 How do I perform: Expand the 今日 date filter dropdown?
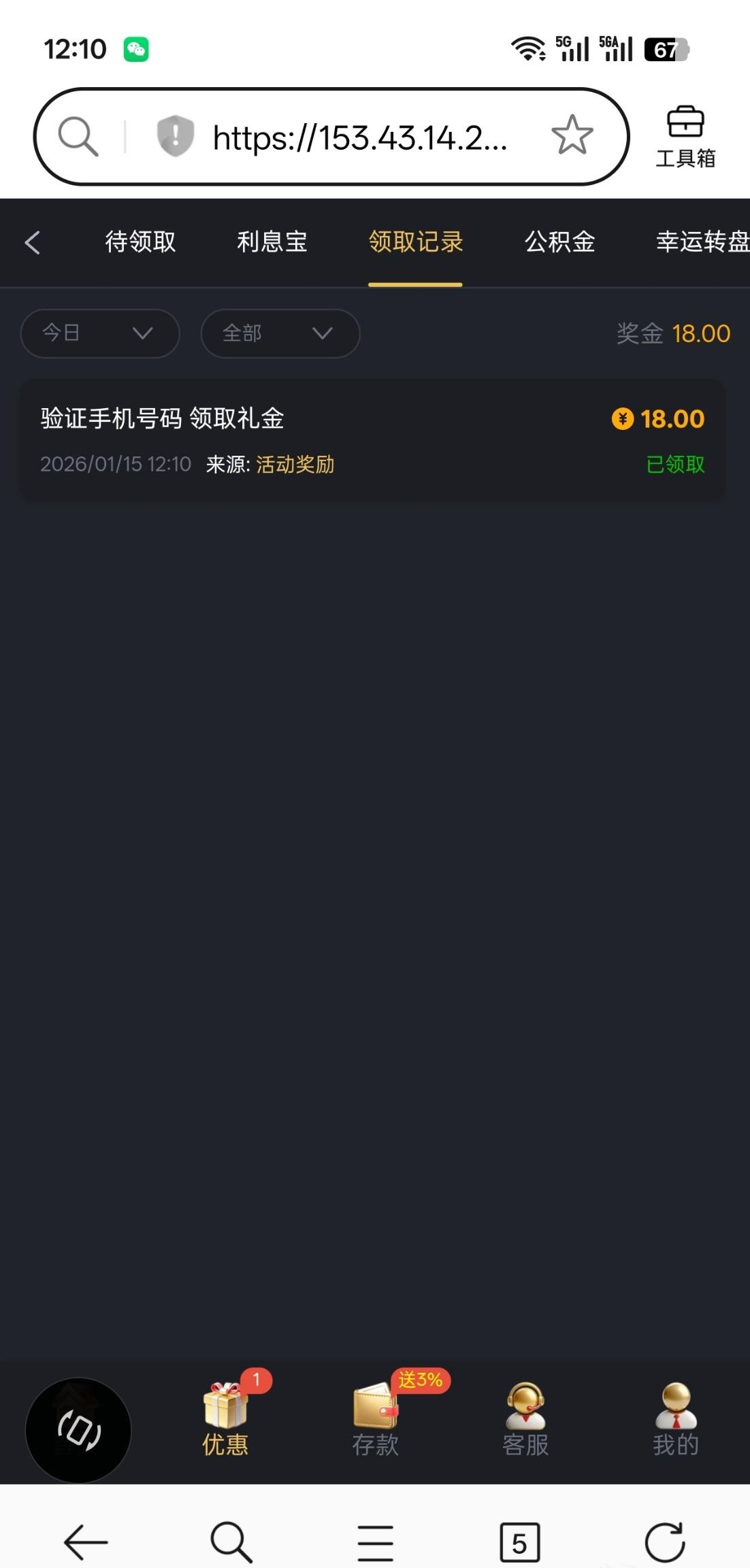tap(100, 333)
